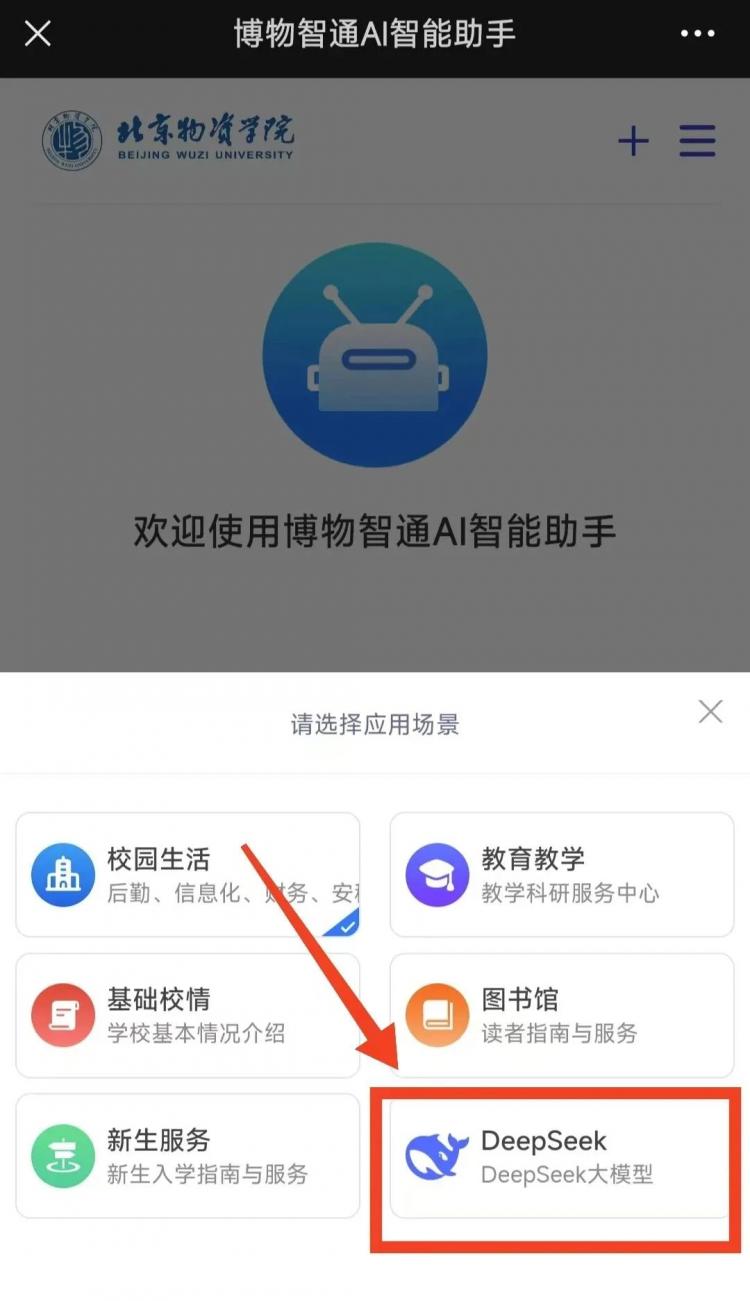Tap the plus icon for new chat

[633, 141]
